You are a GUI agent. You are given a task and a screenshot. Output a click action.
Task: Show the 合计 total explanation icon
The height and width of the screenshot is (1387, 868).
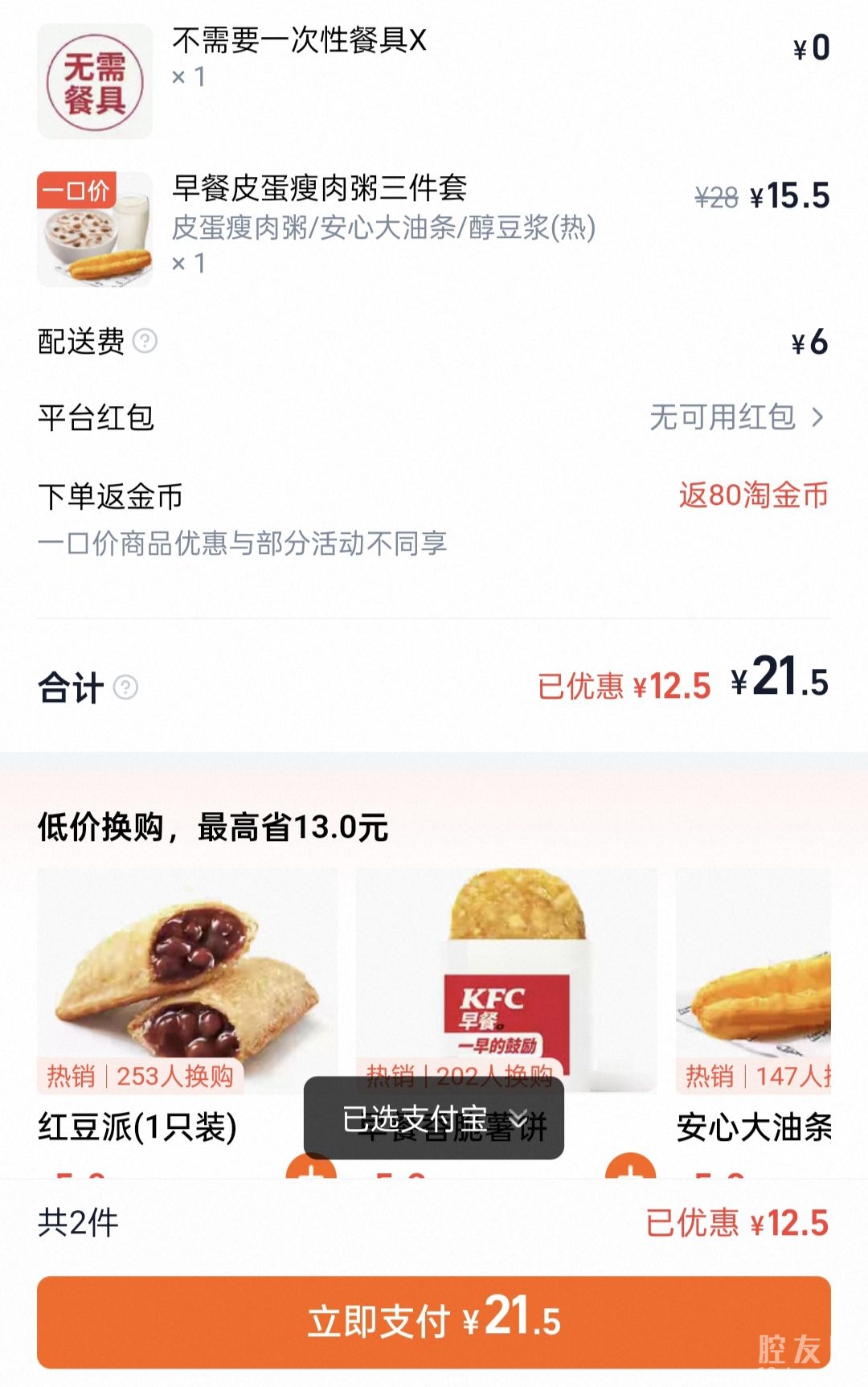click(x=126, y=687)
